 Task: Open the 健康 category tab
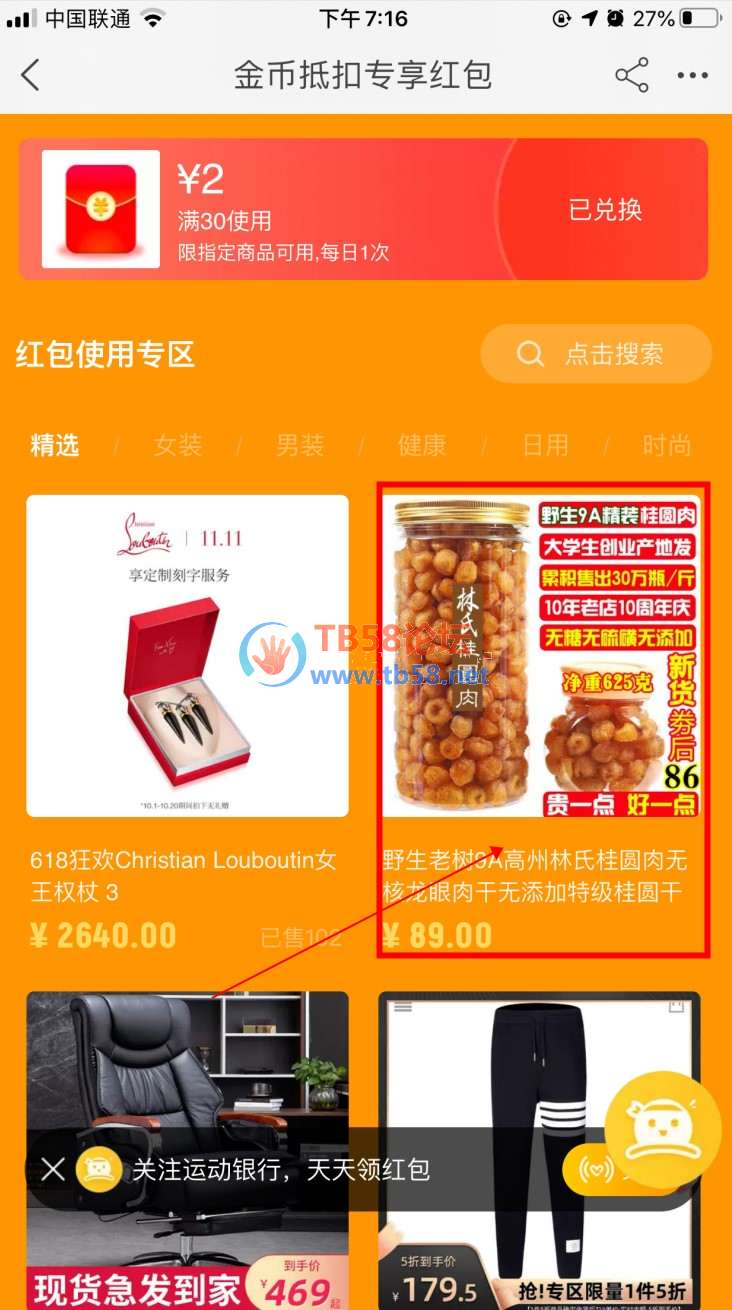tap(422, 446)
